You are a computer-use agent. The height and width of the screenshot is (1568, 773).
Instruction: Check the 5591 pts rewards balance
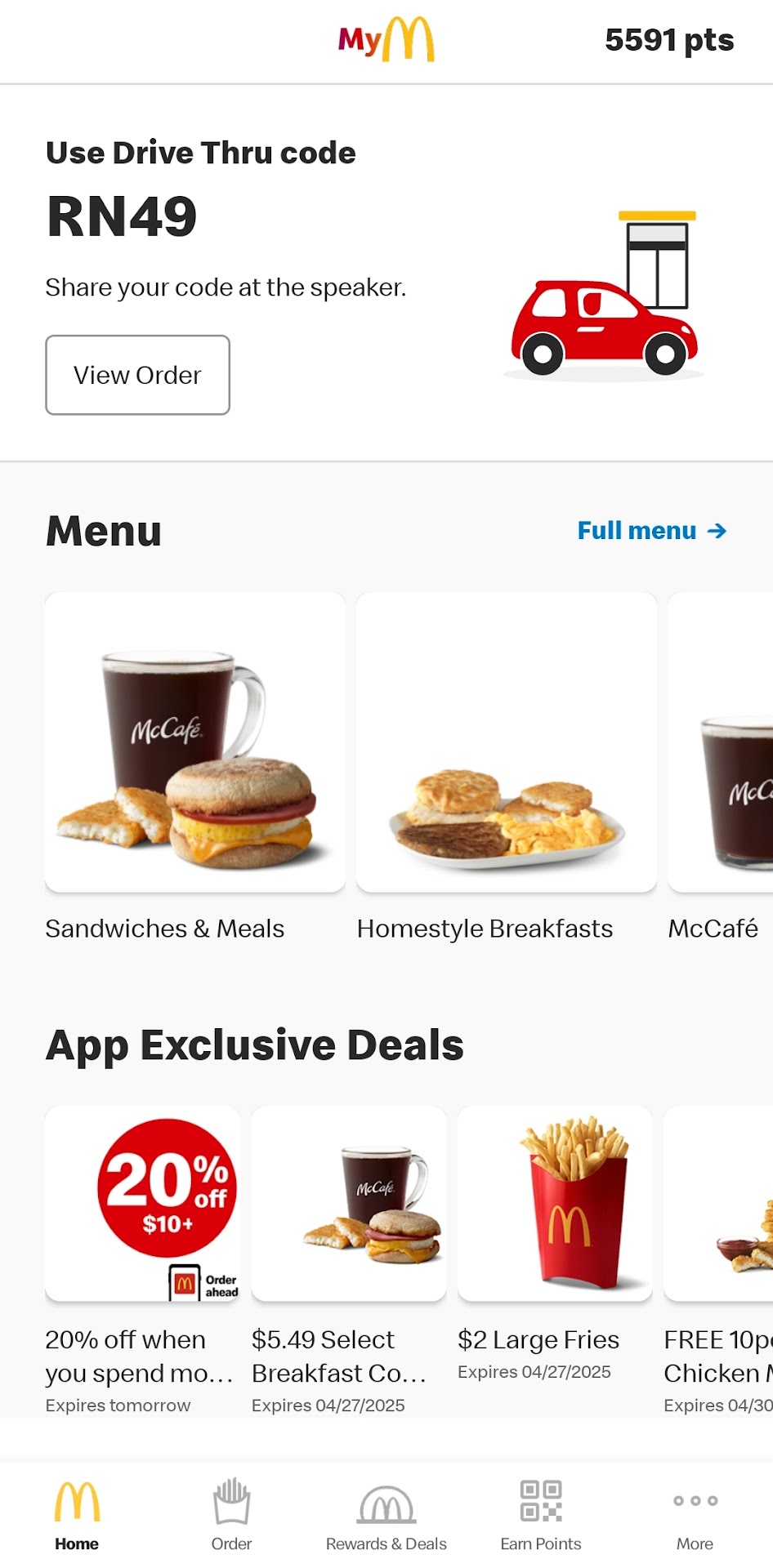[x=668, y=40]
